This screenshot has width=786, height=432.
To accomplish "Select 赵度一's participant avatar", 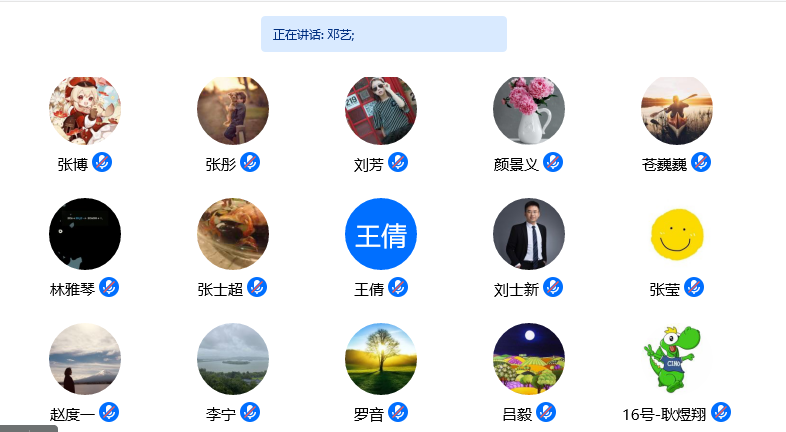I will coord(85,359).
